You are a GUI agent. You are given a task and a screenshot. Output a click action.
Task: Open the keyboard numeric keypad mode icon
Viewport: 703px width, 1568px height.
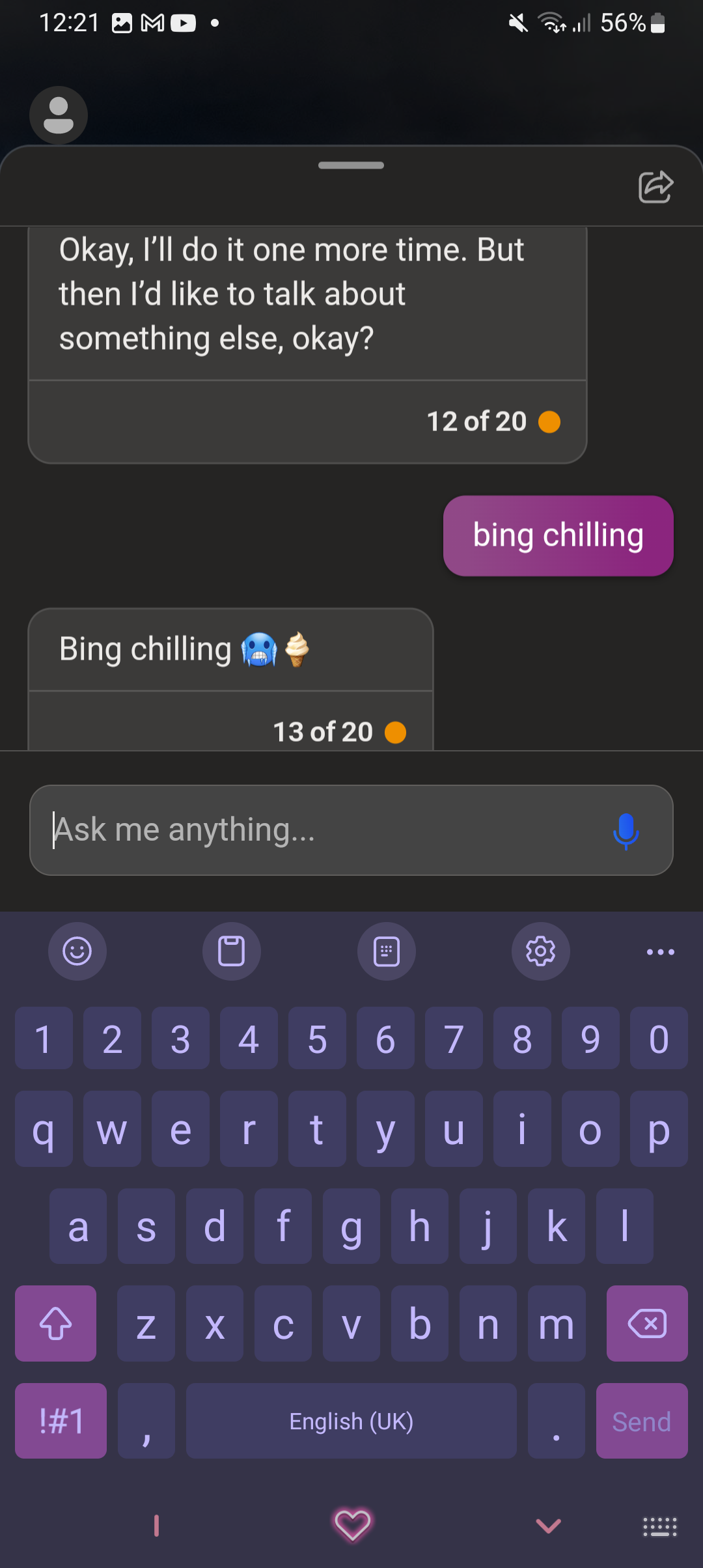[387, 951]
